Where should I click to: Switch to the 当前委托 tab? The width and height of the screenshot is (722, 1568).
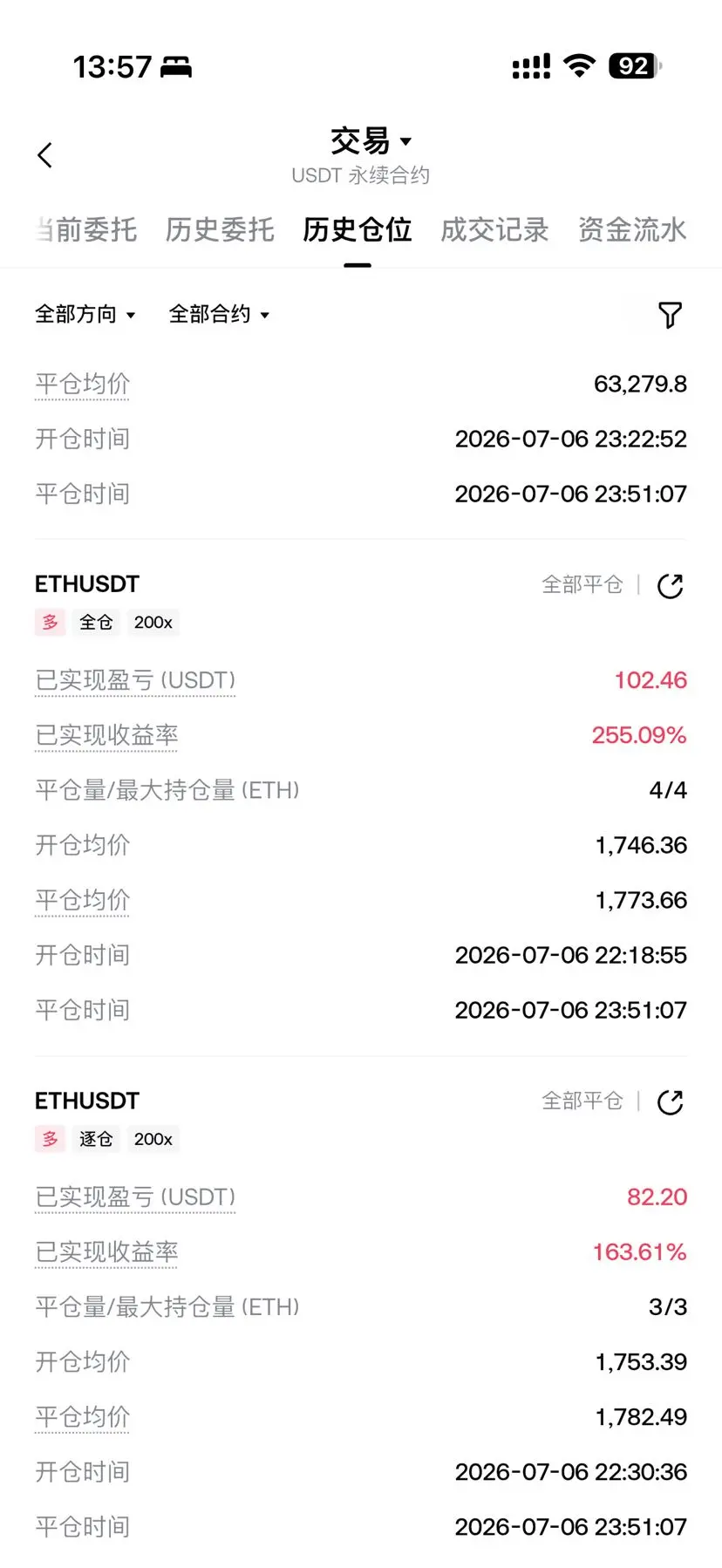[x=86, y=229]
